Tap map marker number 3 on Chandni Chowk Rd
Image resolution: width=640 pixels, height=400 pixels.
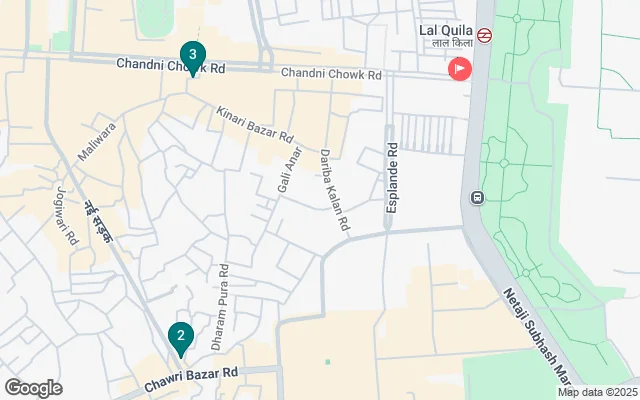pos(192,56)
